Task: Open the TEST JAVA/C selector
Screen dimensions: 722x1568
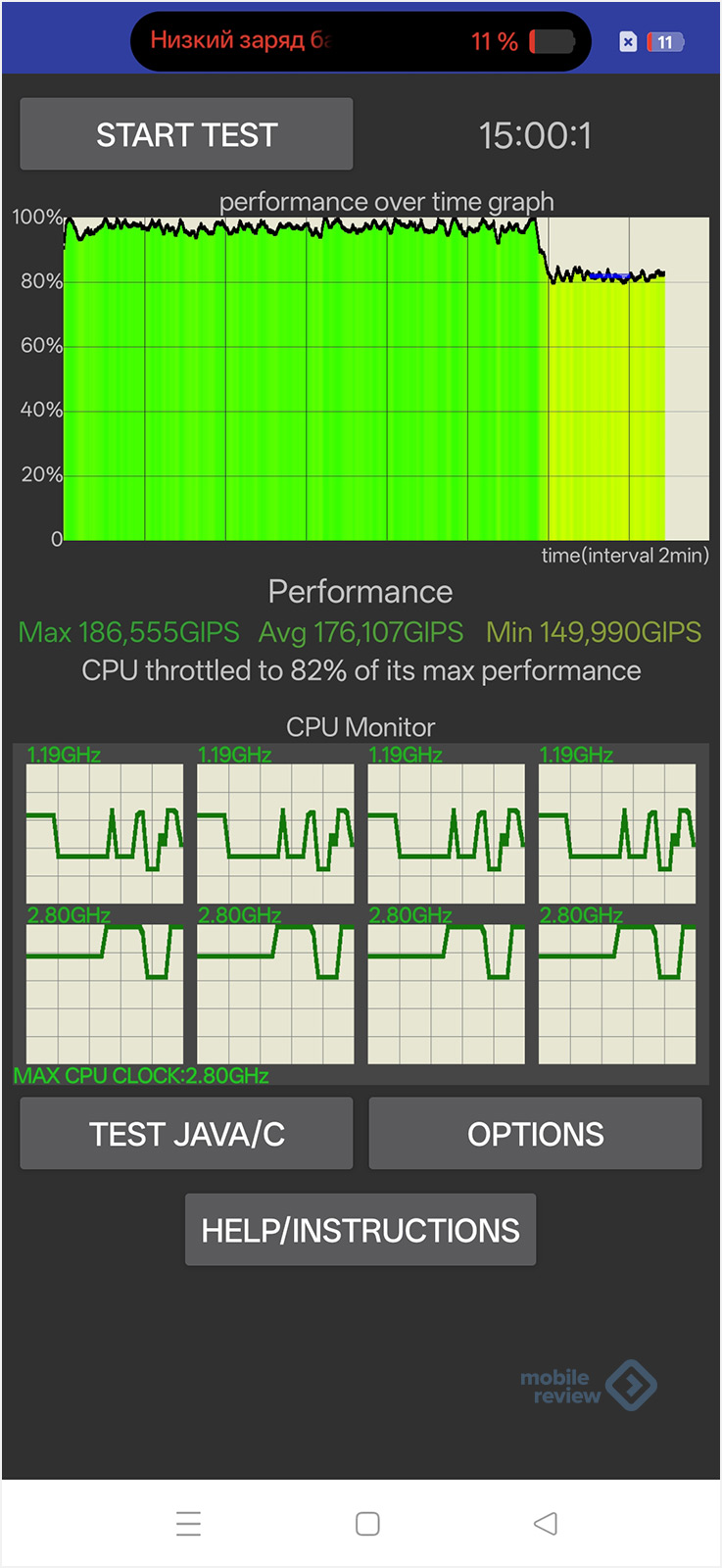Action: [x=186, y=1134]
